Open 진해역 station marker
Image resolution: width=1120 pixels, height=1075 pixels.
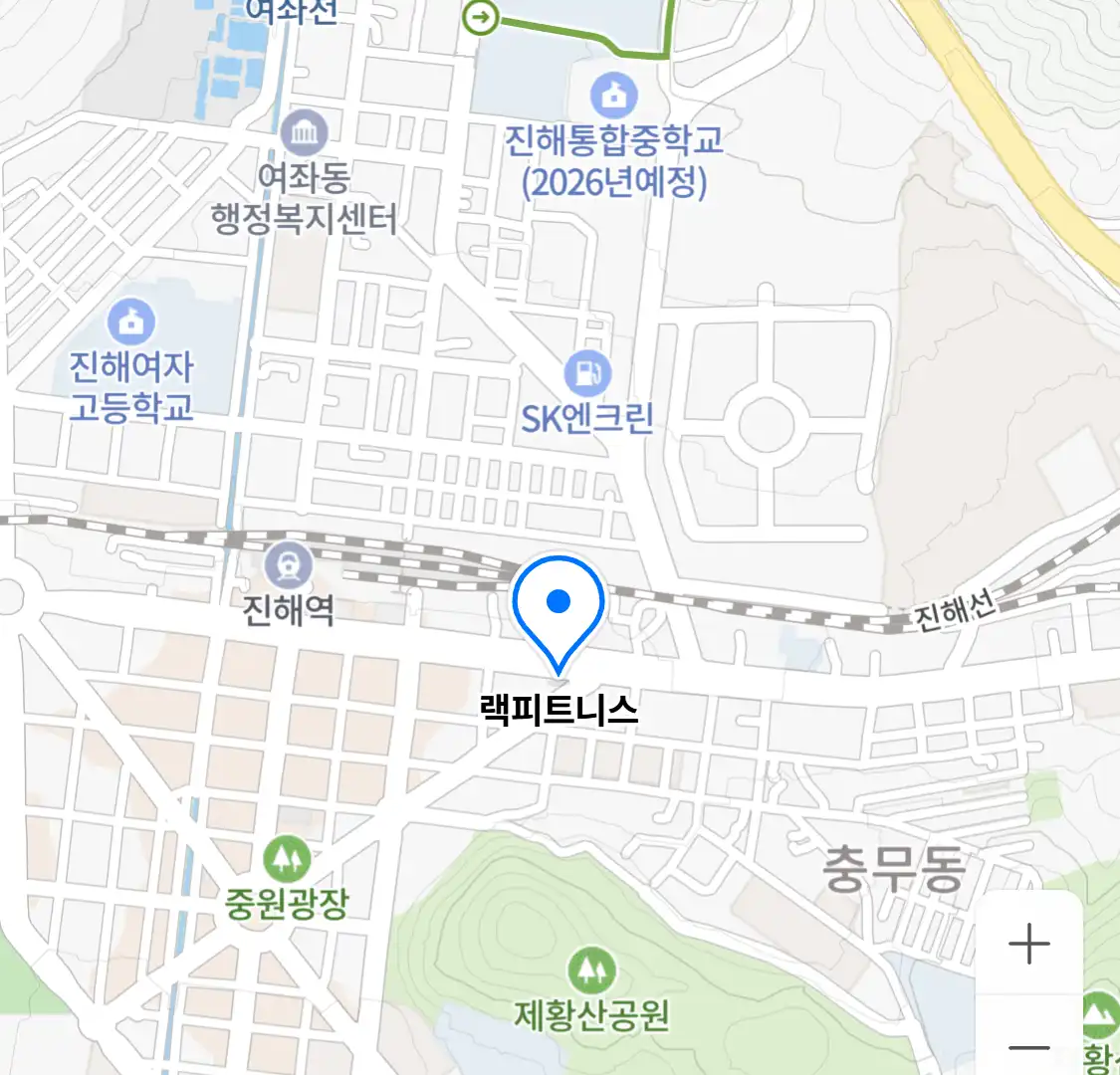[x=289, y=566]
